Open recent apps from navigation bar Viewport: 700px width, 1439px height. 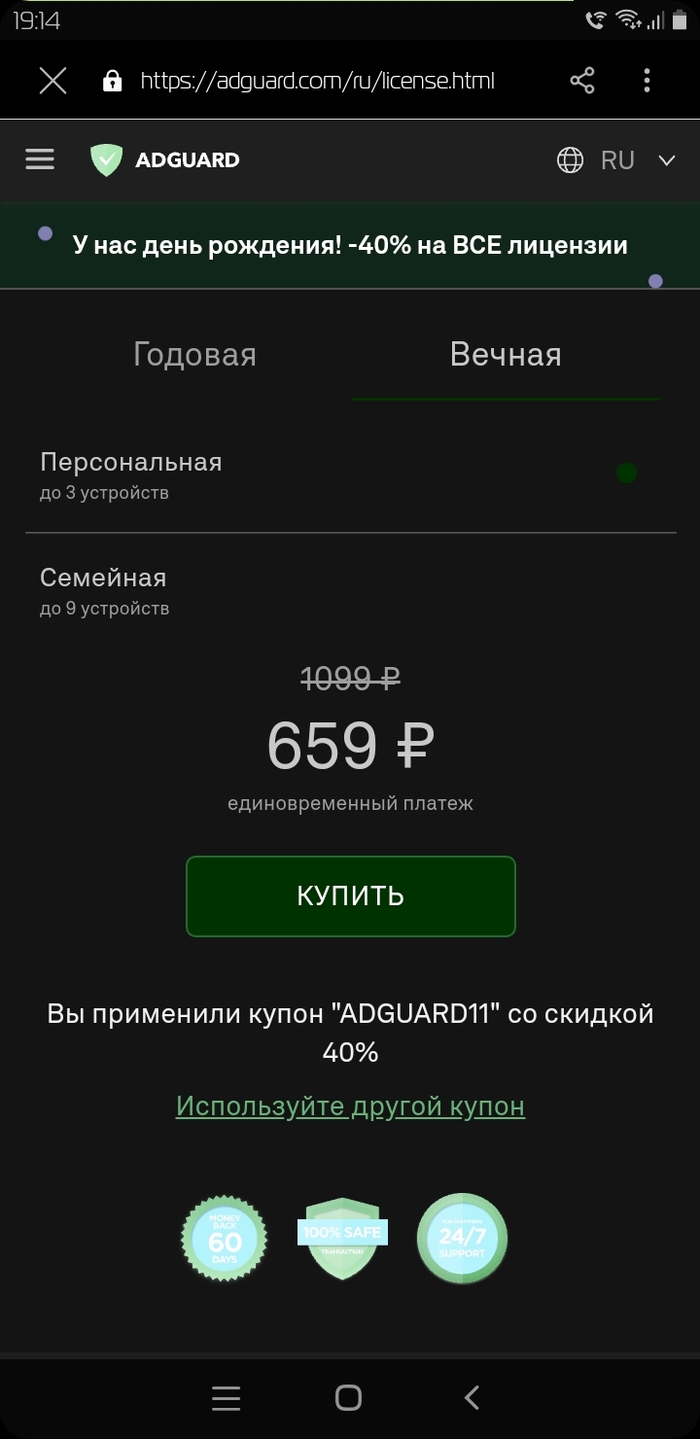click(x=226, y=1397)
